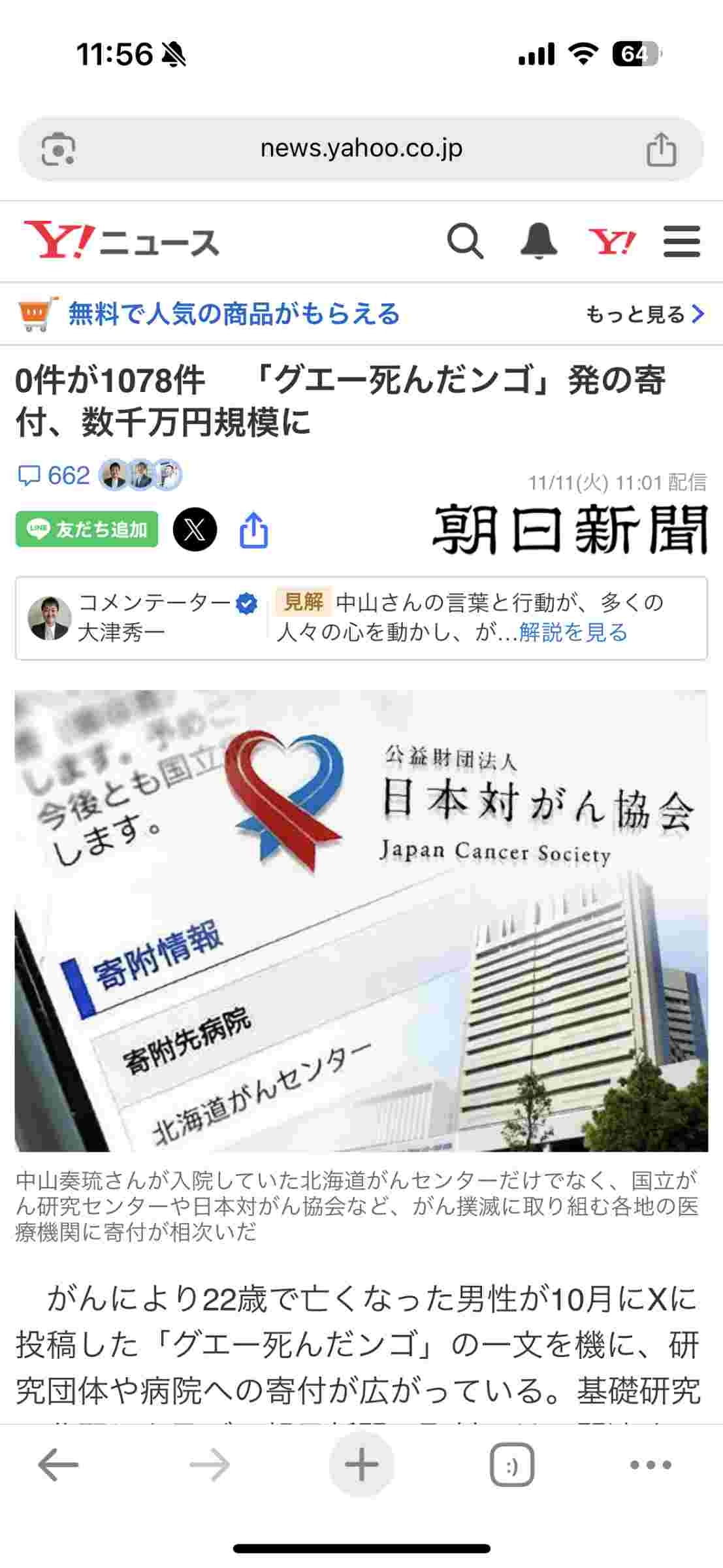Viewport: 723px width, 1568px height.
Task: Open the blue article share icon
Action: (x=254, y=530)
